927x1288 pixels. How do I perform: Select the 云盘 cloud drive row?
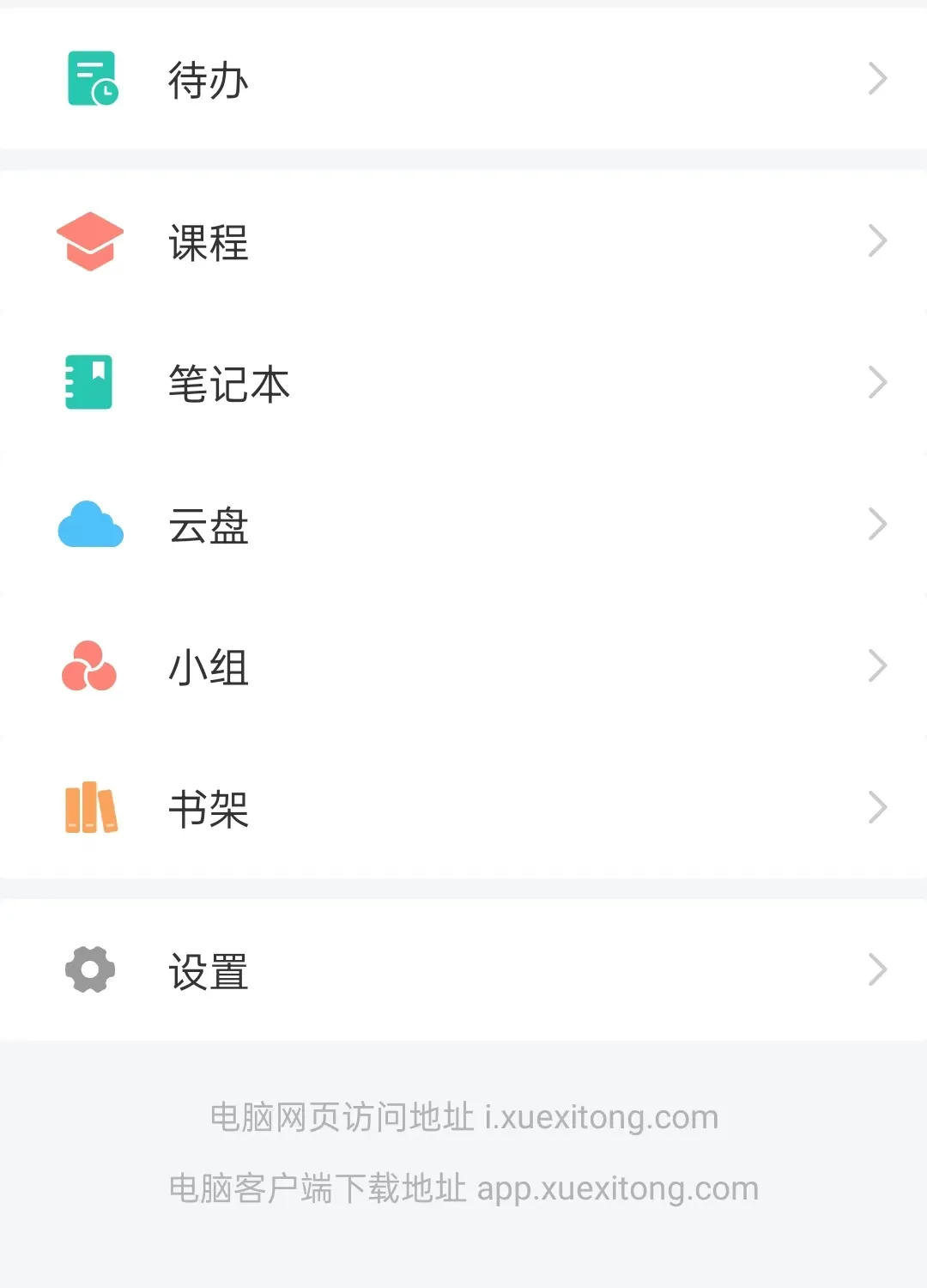point(463,525)
